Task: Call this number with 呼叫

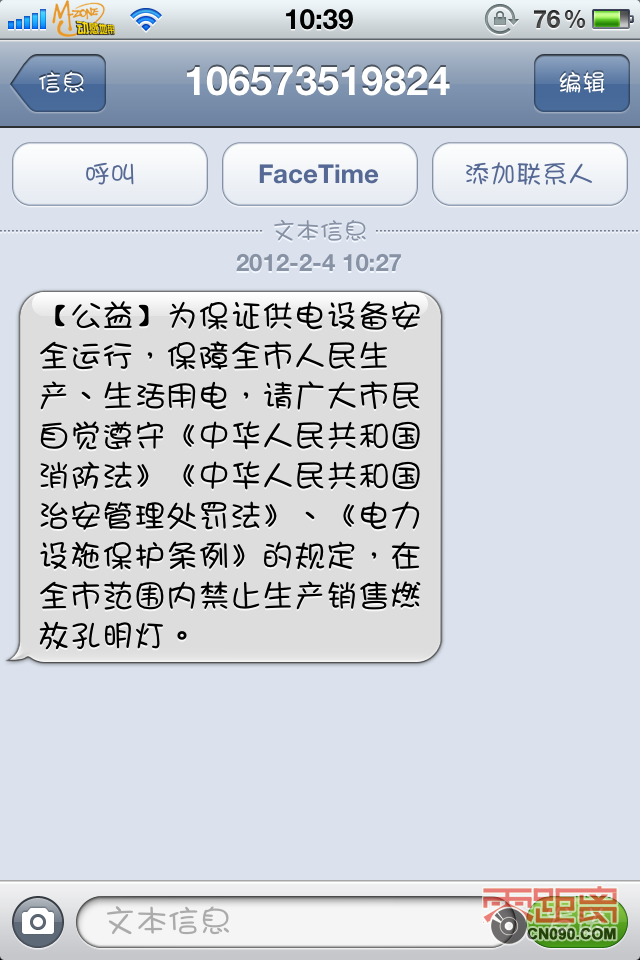Action: click(x=110, y=174)
